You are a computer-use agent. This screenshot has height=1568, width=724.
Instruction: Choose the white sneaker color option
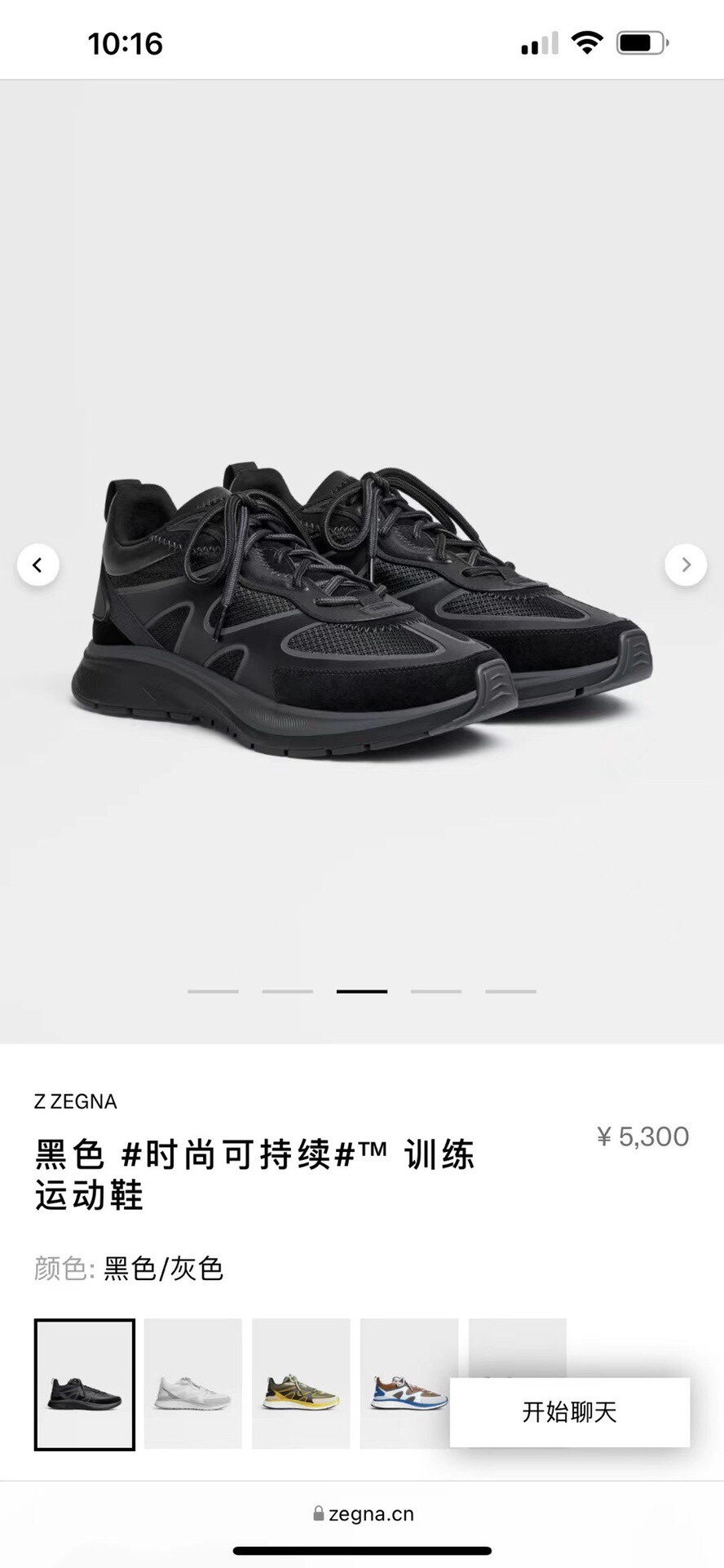(x=193, y=1384)
